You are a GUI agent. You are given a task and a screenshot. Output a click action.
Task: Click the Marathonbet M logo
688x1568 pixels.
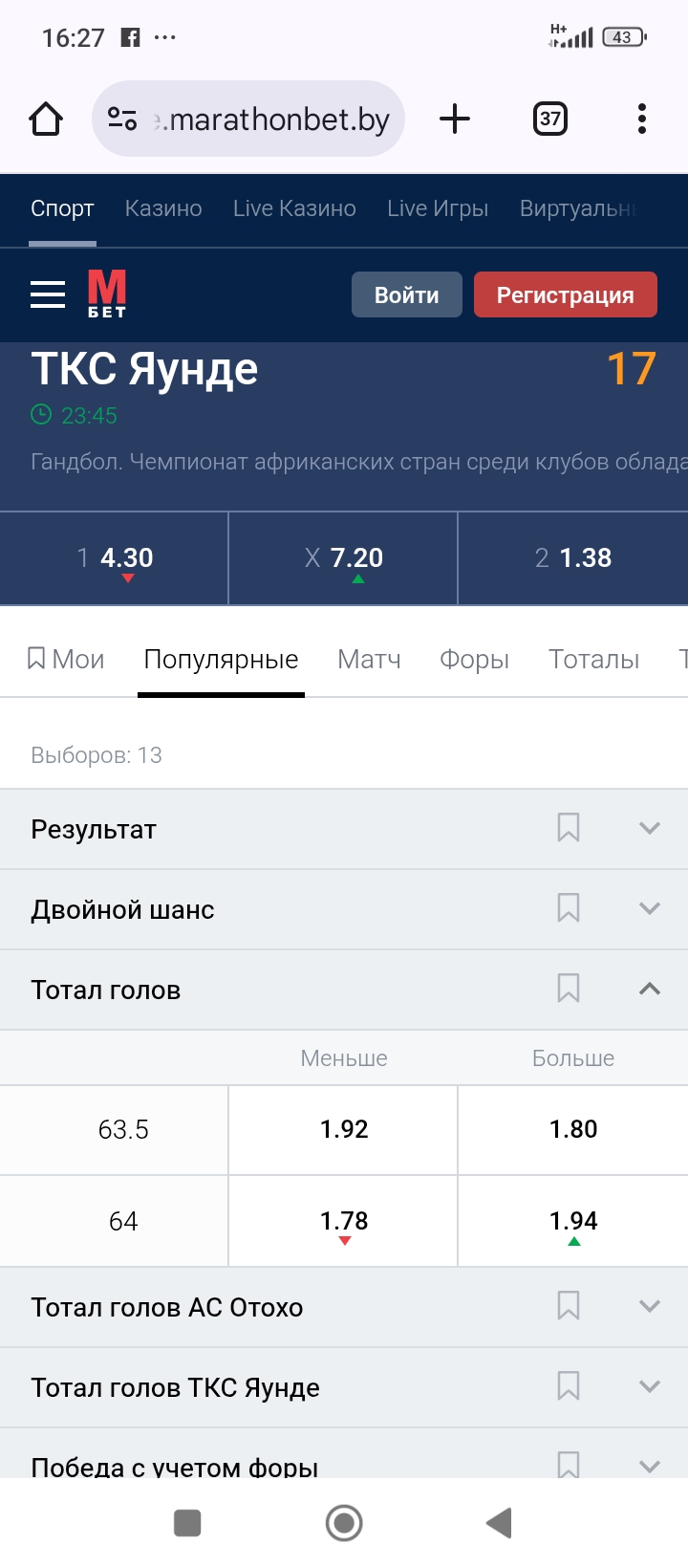[105, 294]
